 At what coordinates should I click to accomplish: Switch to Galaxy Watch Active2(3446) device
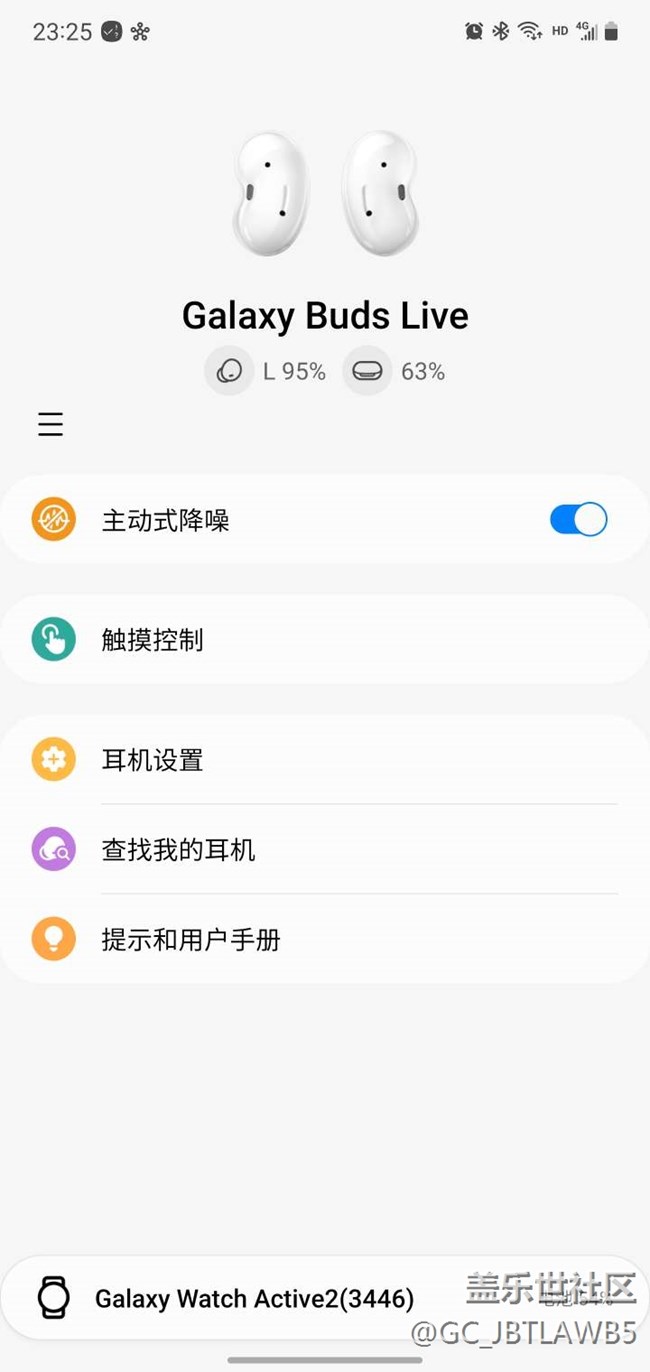point(254,1298)
